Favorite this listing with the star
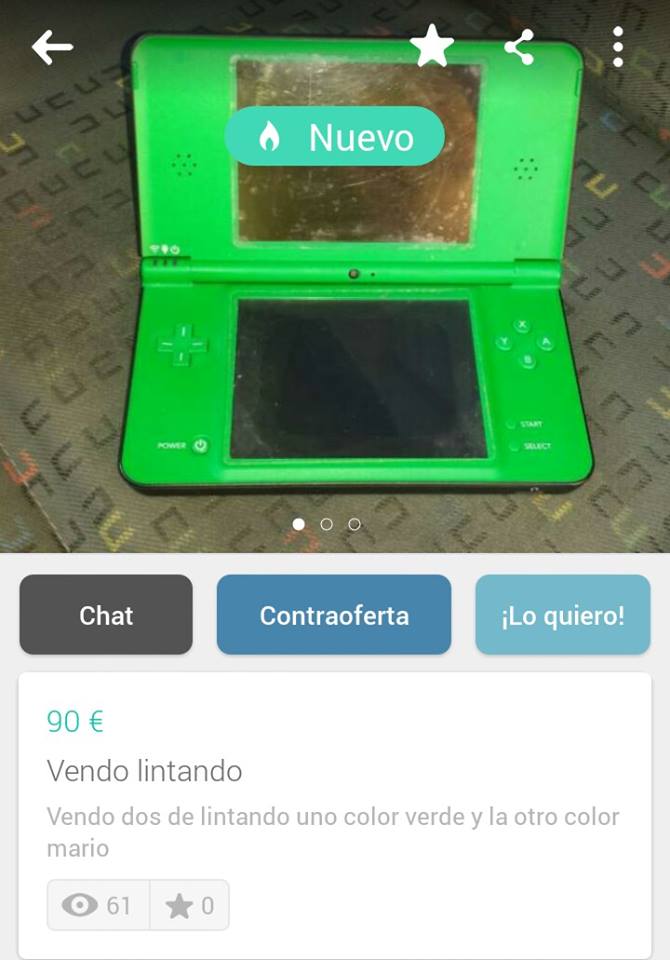The image size is (670, 960). pyautogui.click(x=432, y=47)
